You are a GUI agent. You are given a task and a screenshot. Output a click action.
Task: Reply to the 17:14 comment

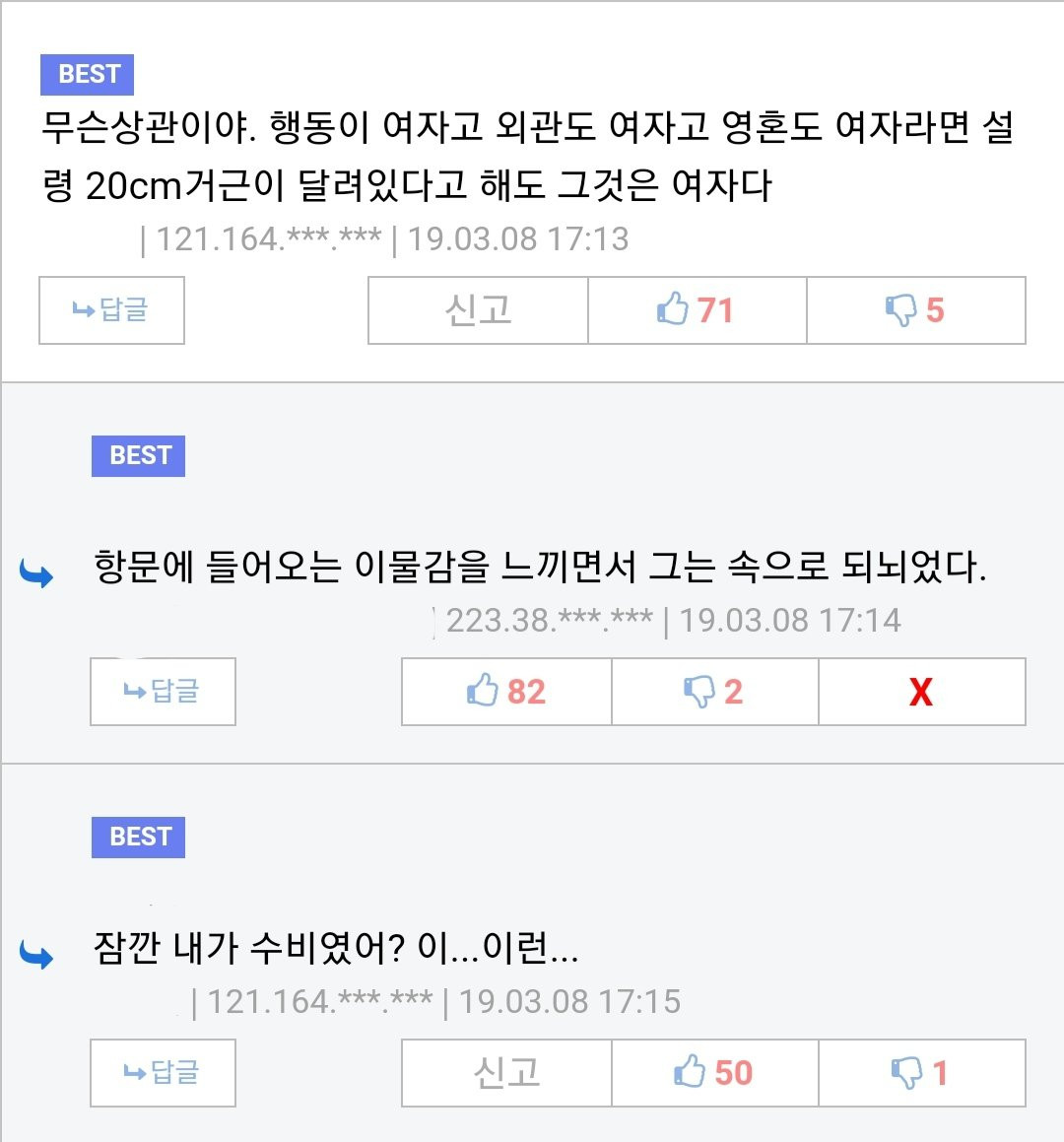(x=163, y=692)
